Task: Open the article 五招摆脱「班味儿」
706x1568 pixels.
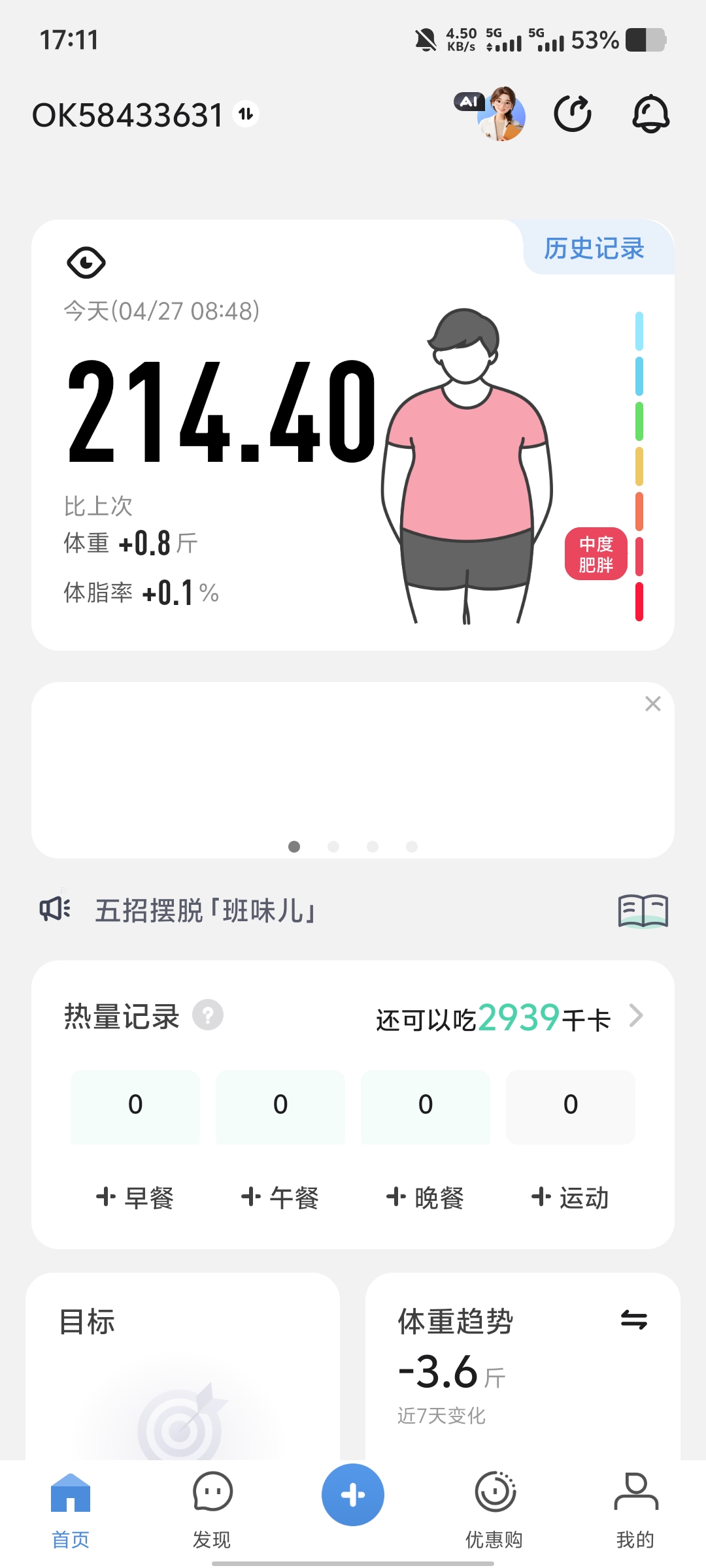Action: tap(205, 910)
